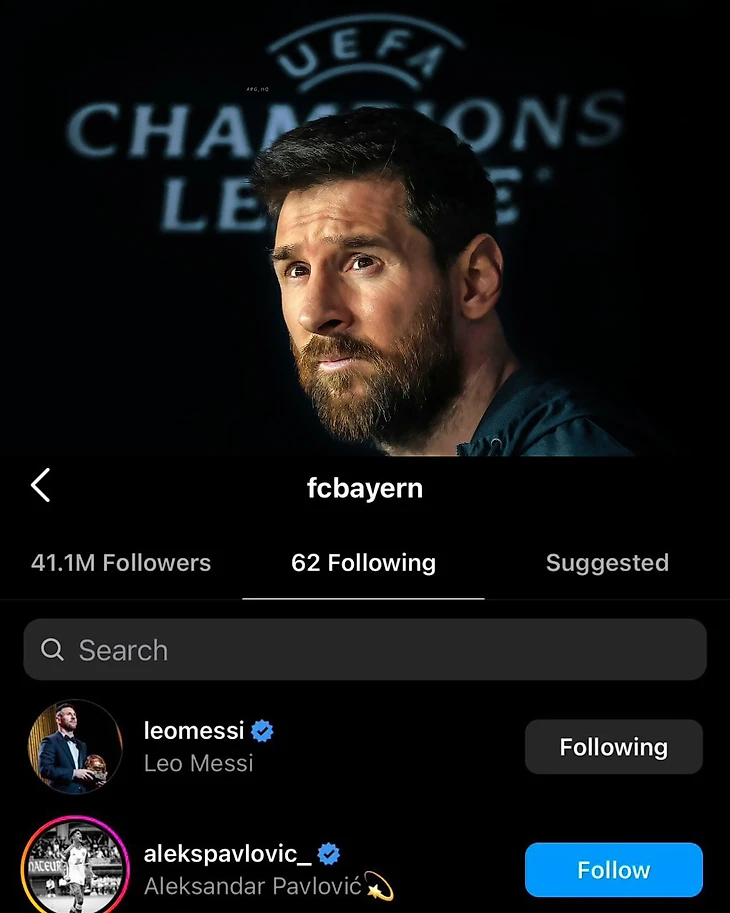Switch to the 41.1M Followers tab
This screenshot has width=730, height=913.
121,563
